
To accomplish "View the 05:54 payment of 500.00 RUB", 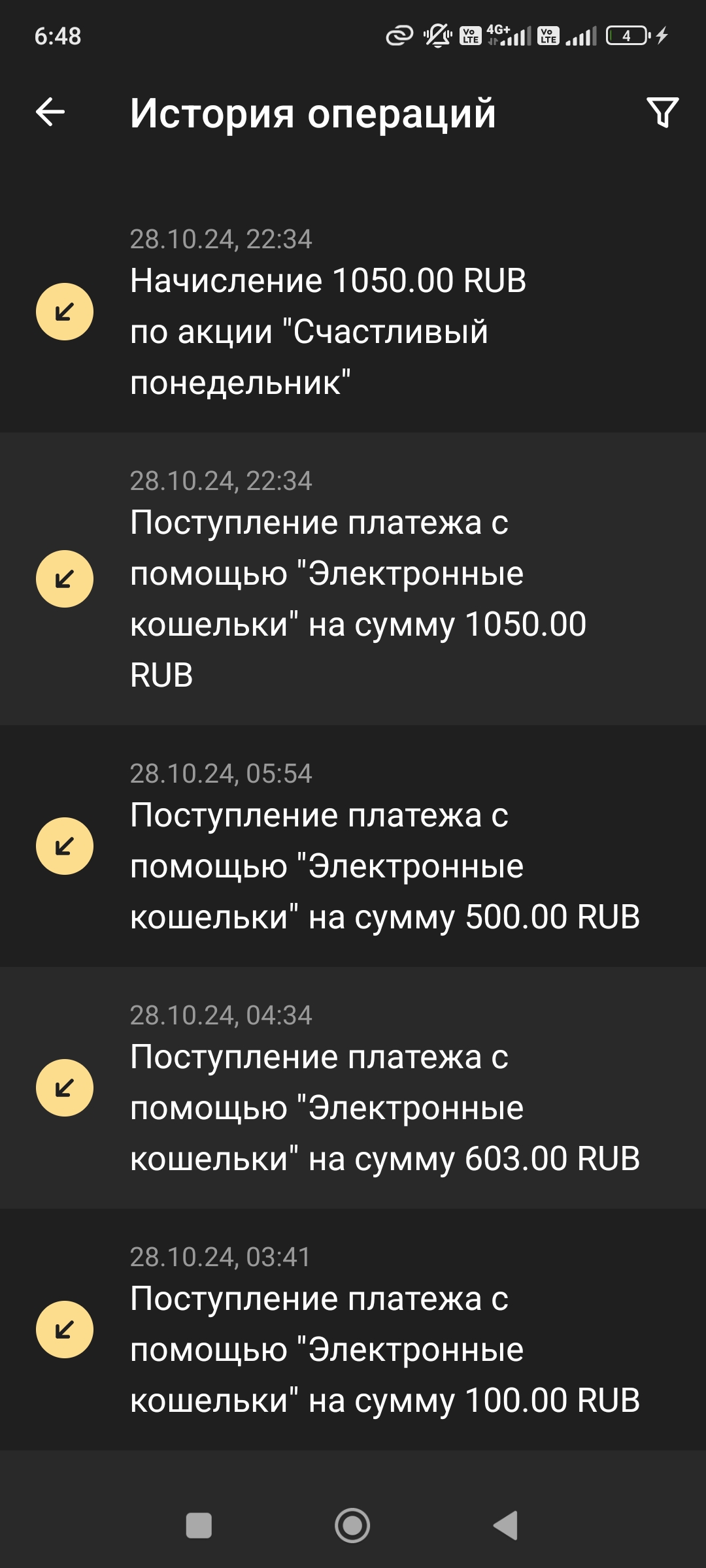I will [353, 847].
